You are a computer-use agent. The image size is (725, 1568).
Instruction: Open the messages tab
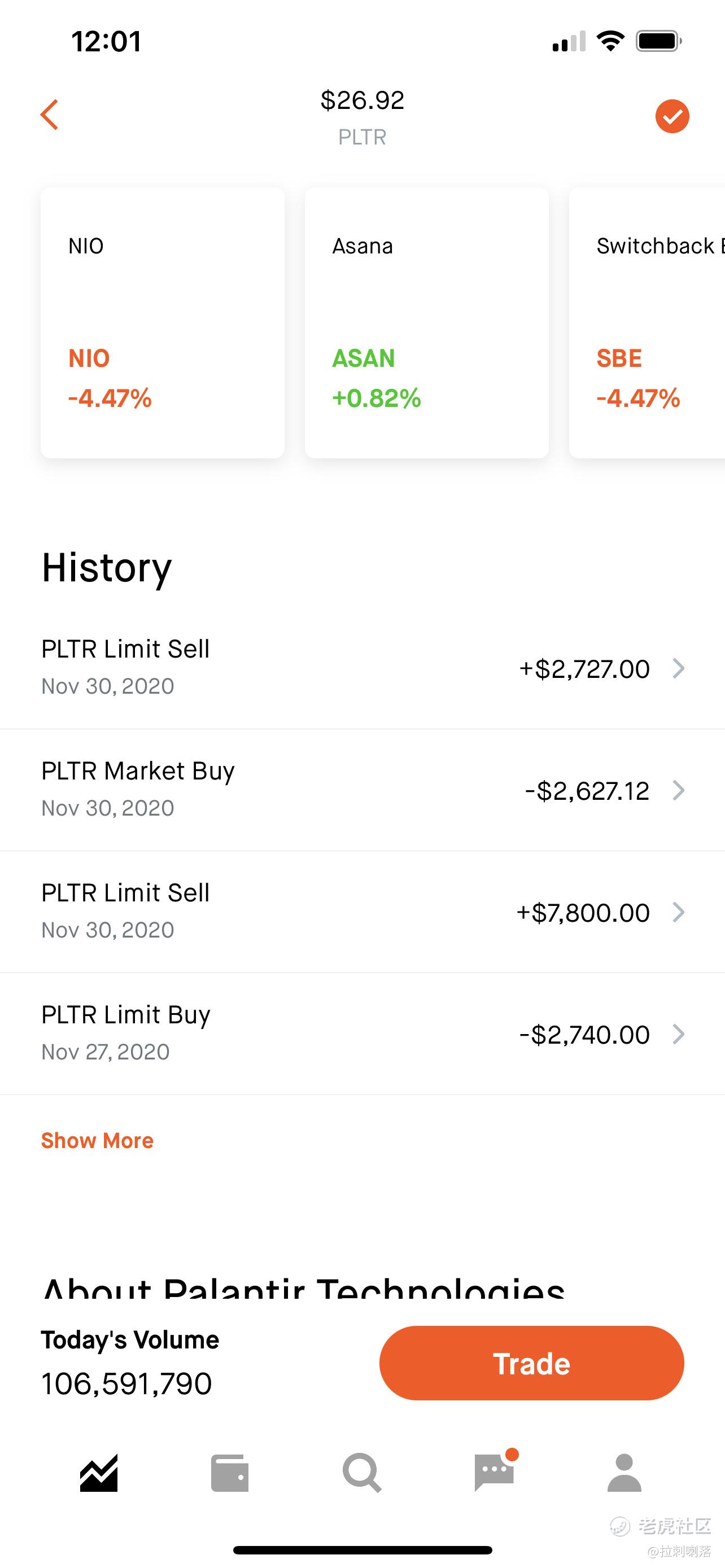495,1471
